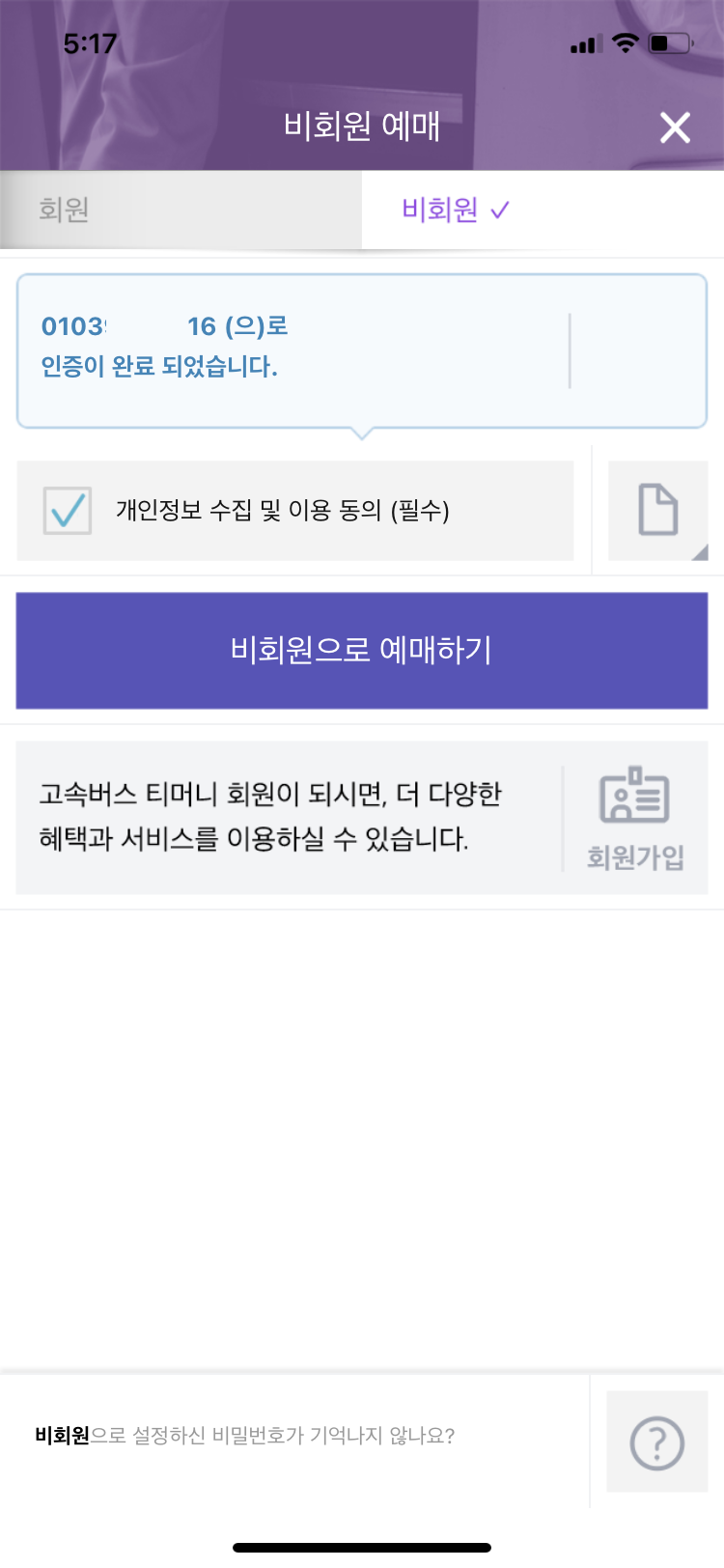
Task: Tap the 5:17 clock in the status bar
Action: tap(92, 42)
